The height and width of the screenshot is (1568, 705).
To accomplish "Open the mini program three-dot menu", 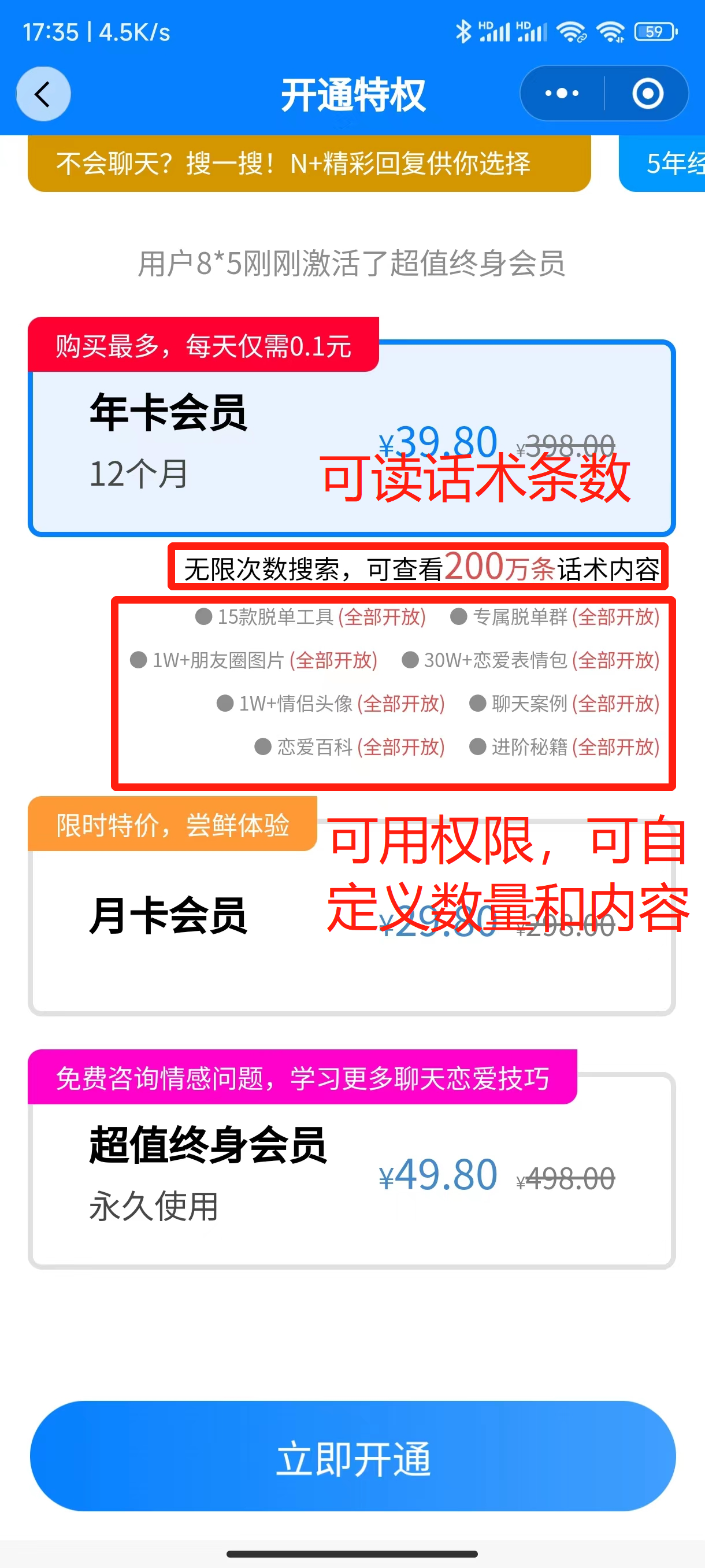I will pyautogui.click(x=562, y=94).
